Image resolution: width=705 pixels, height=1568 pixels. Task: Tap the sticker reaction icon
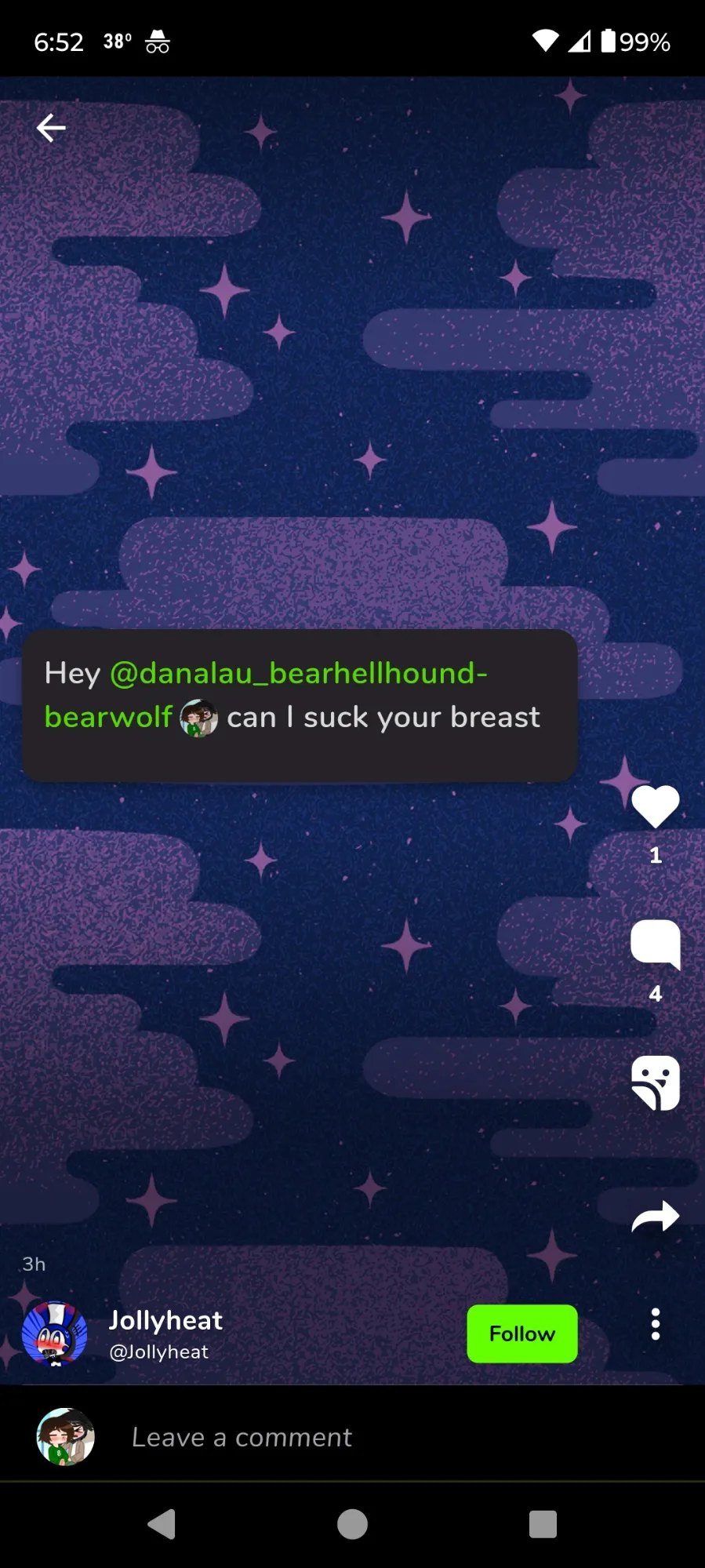656,1082
